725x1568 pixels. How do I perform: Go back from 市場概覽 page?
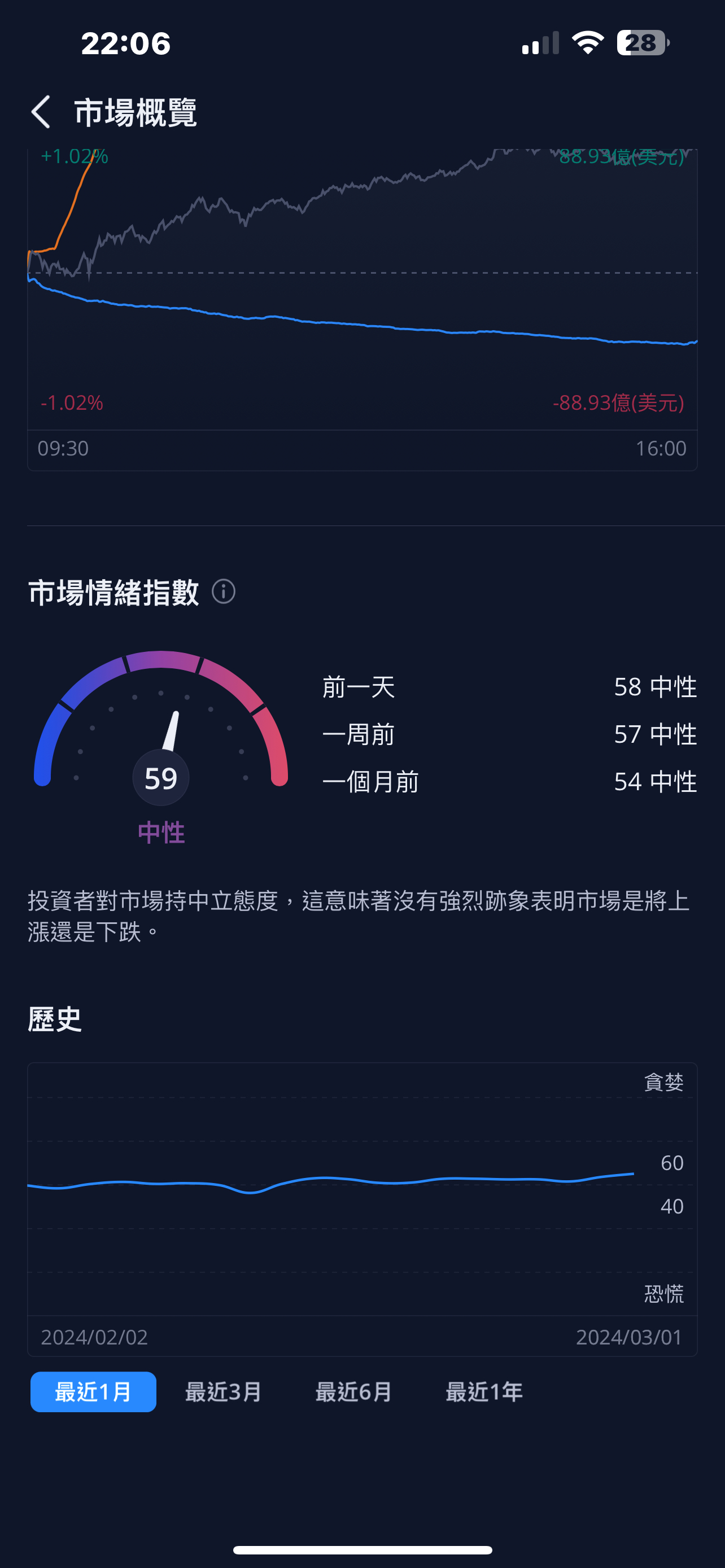41,112
